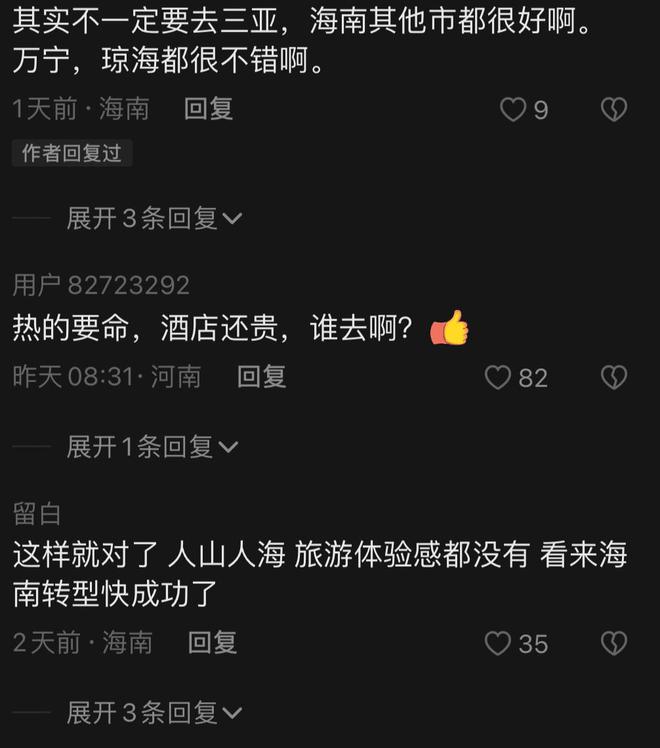Like the comment with 9 likes

(x=513, y=110)
